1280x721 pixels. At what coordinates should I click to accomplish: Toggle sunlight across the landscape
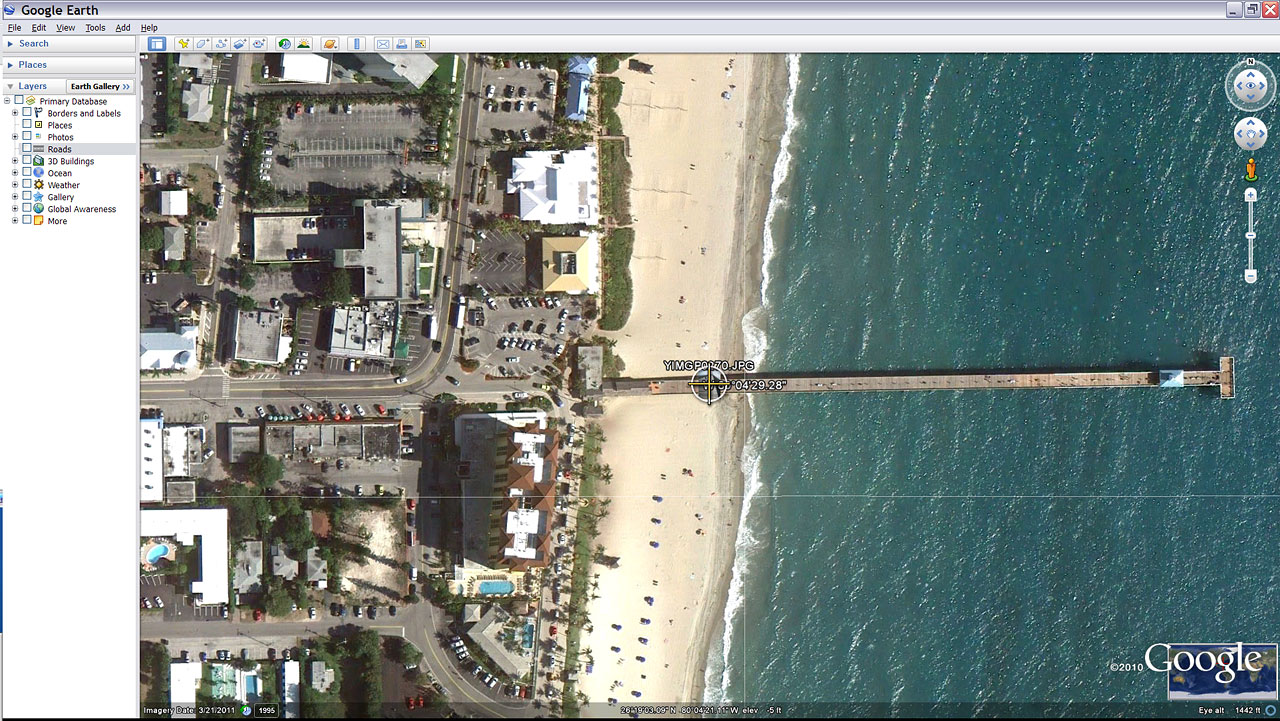[x=303, y=44]
